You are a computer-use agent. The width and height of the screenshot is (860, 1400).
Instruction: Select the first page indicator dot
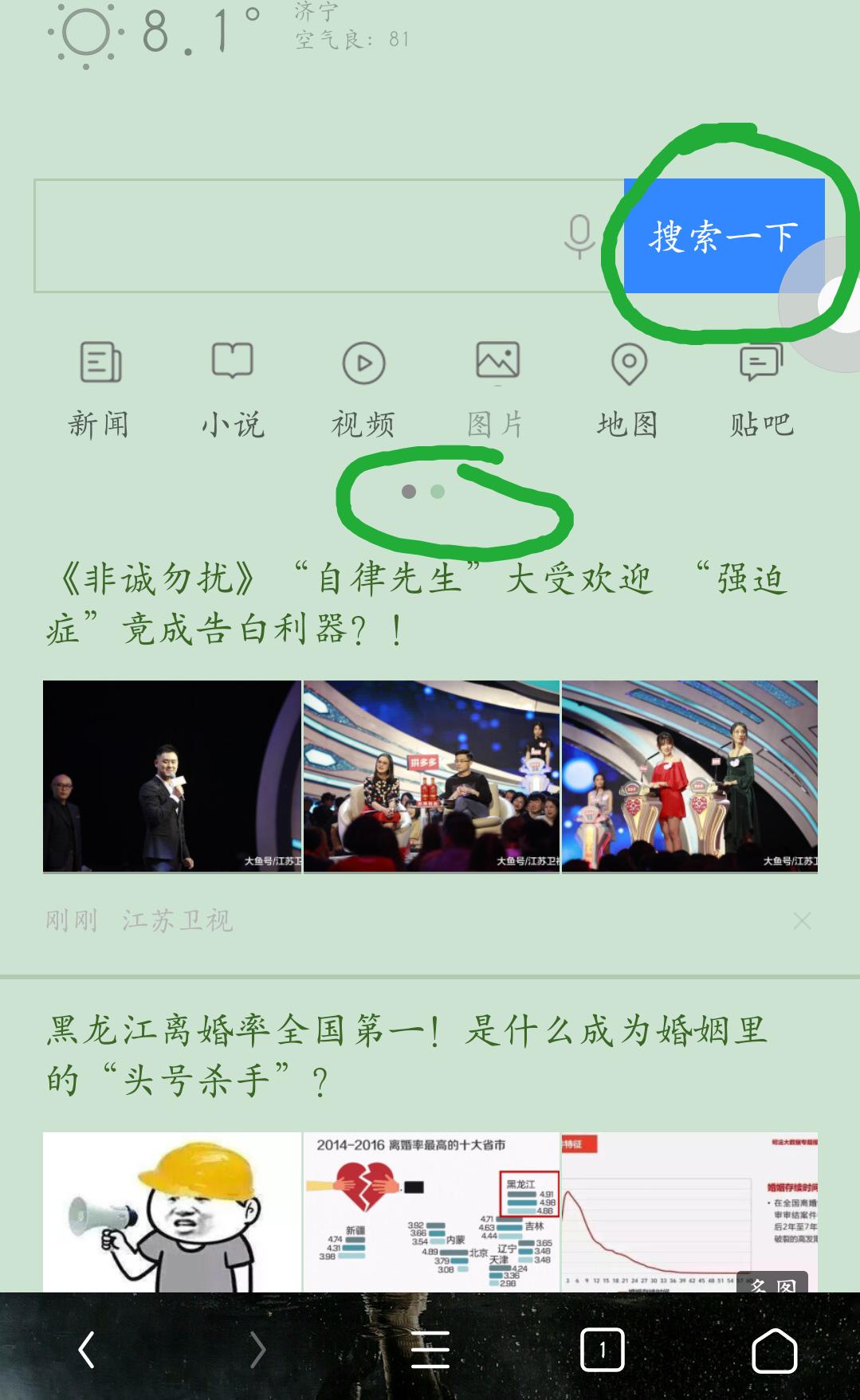(x=409, y=492)
